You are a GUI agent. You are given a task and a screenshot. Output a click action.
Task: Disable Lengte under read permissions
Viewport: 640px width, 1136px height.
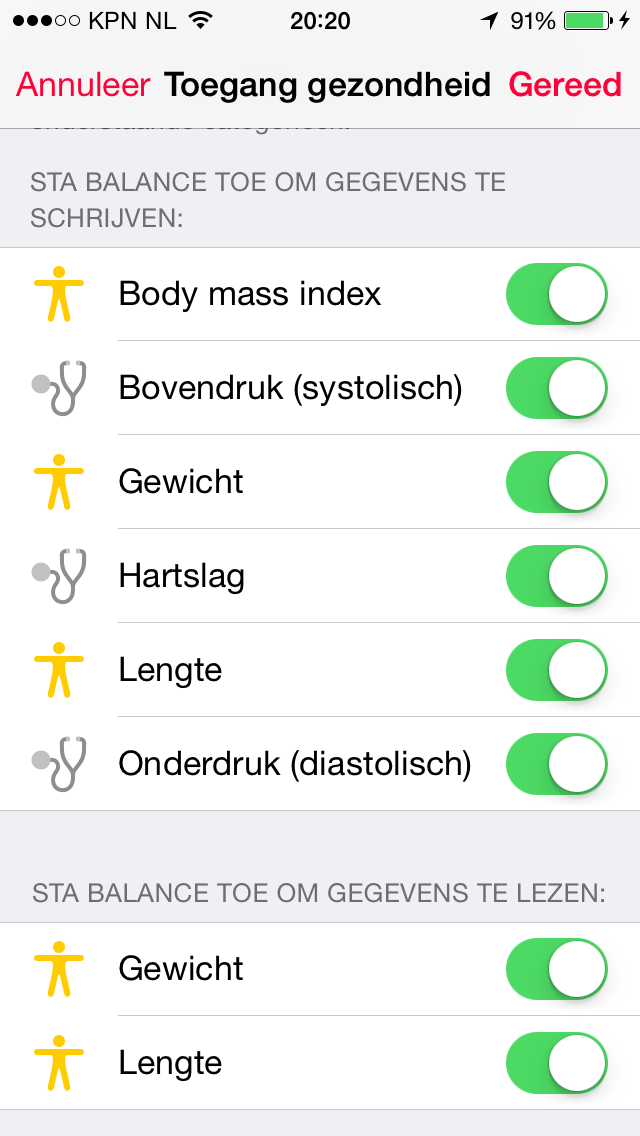point(557,1063)
